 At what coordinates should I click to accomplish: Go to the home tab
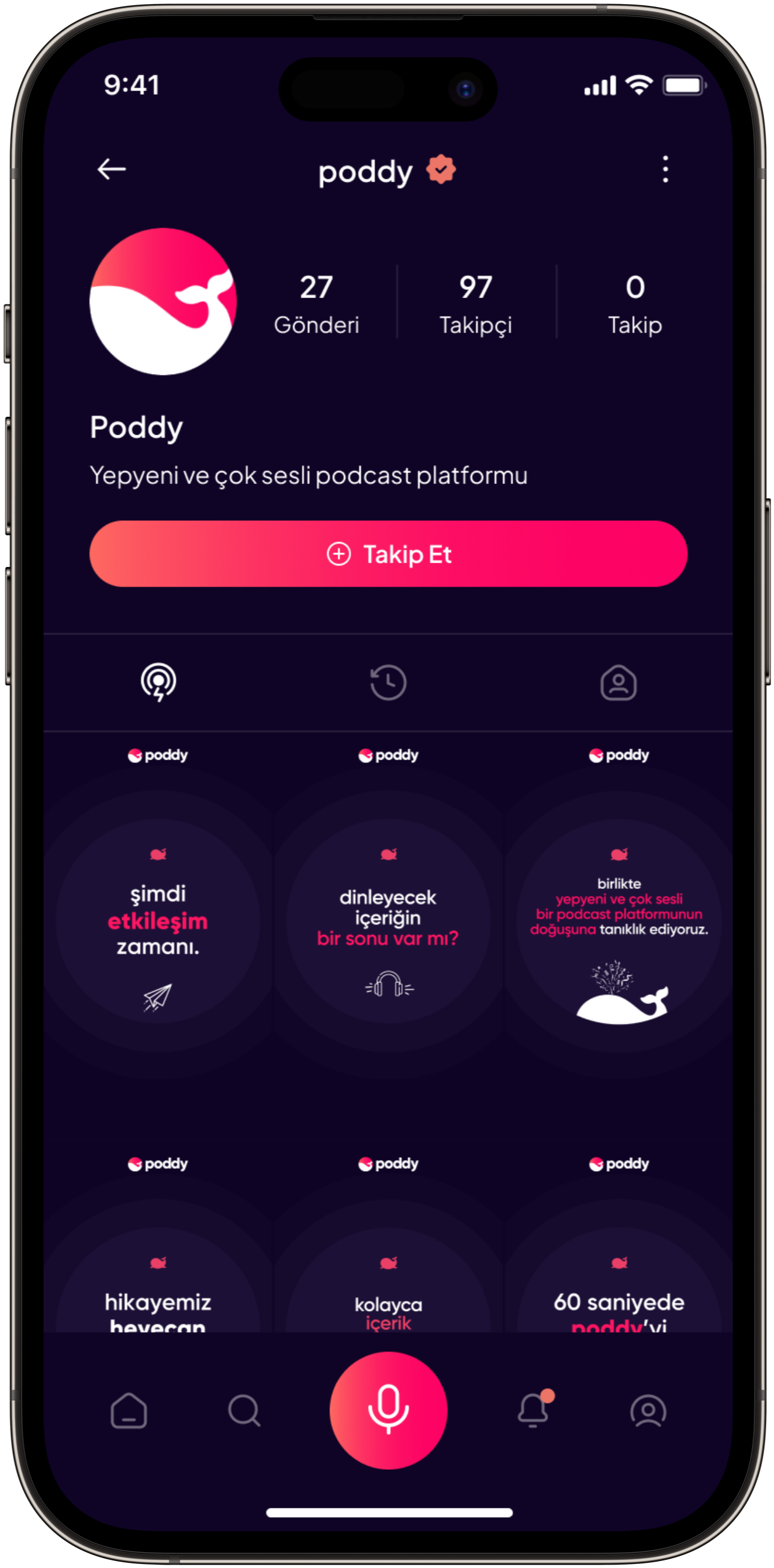129,1411
